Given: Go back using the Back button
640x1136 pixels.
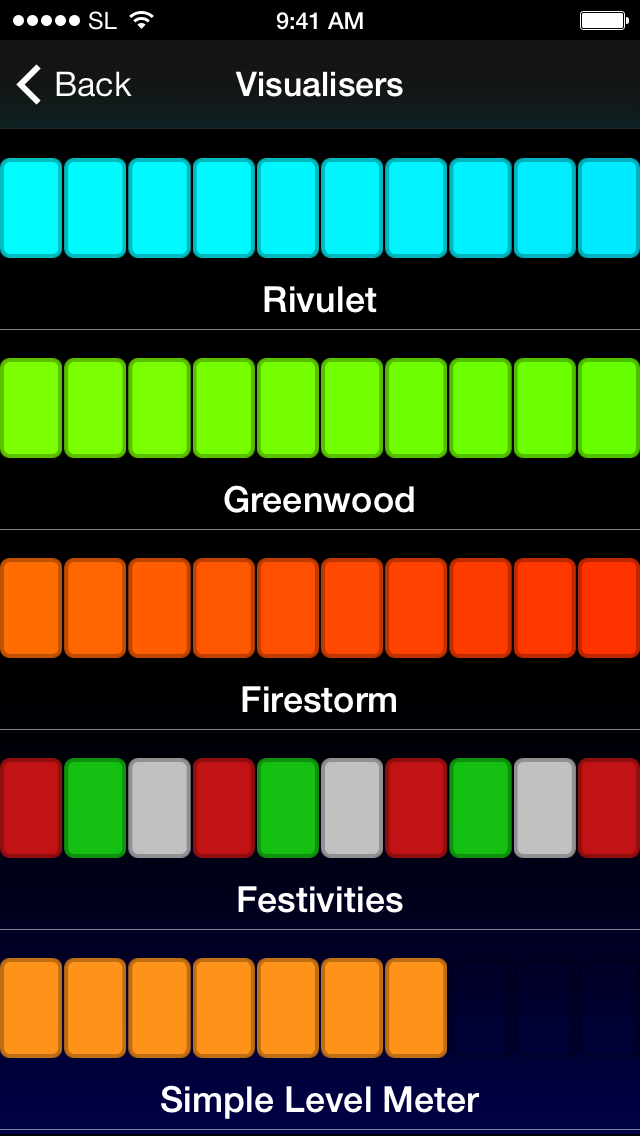Looking at the screenshot, I should point(73,85).
